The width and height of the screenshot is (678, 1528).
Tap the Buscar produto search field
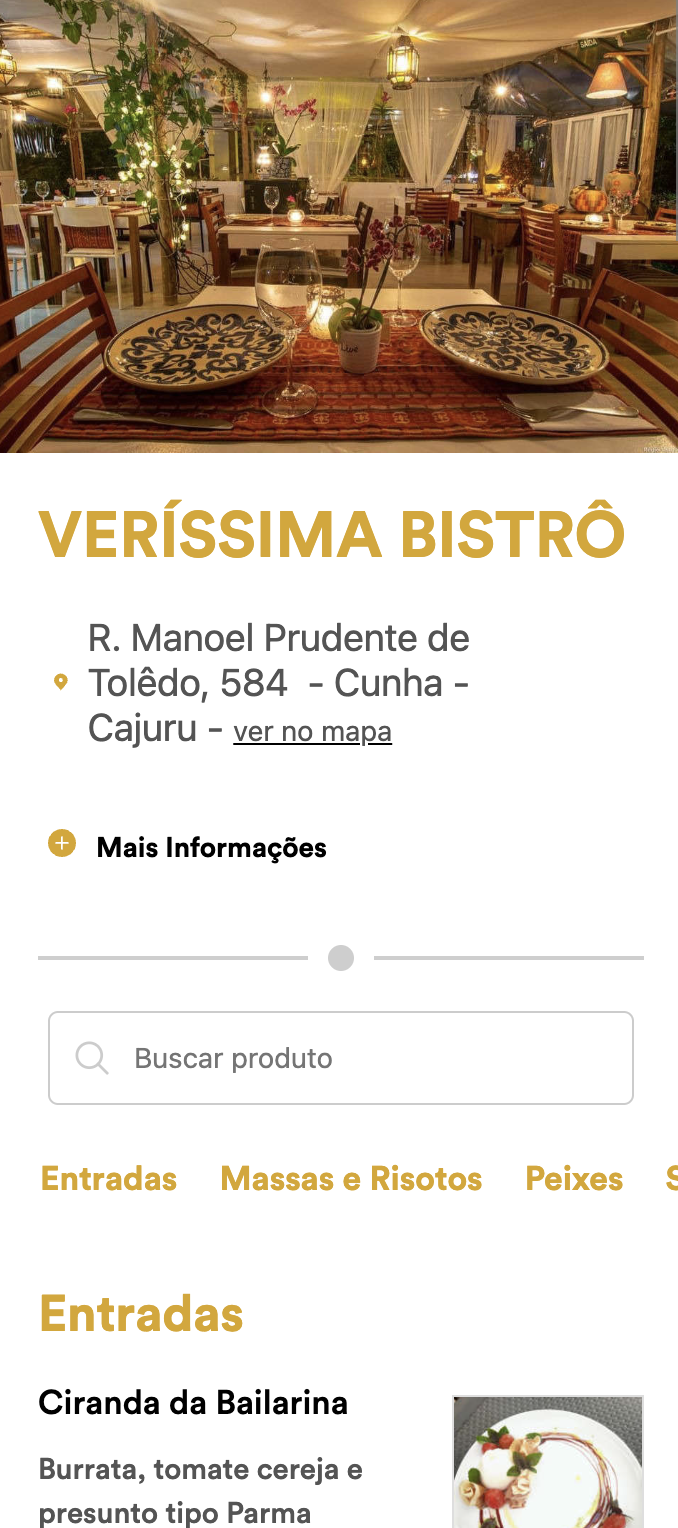(x=340, y=1058)
